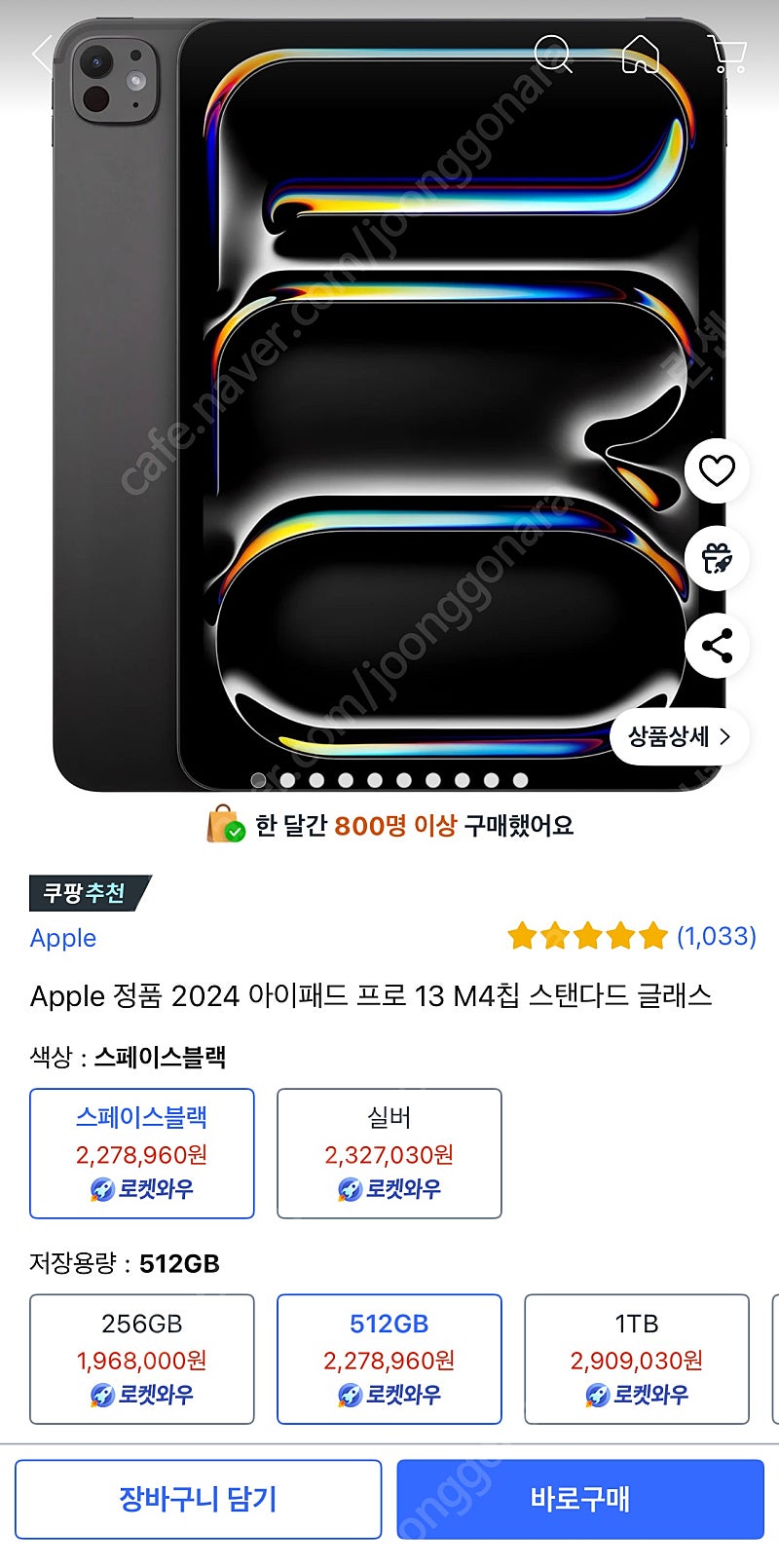Viewport: 779px width, 1568px height.
Task: Open the shopping cart icon
Action: tap(727, 55)
